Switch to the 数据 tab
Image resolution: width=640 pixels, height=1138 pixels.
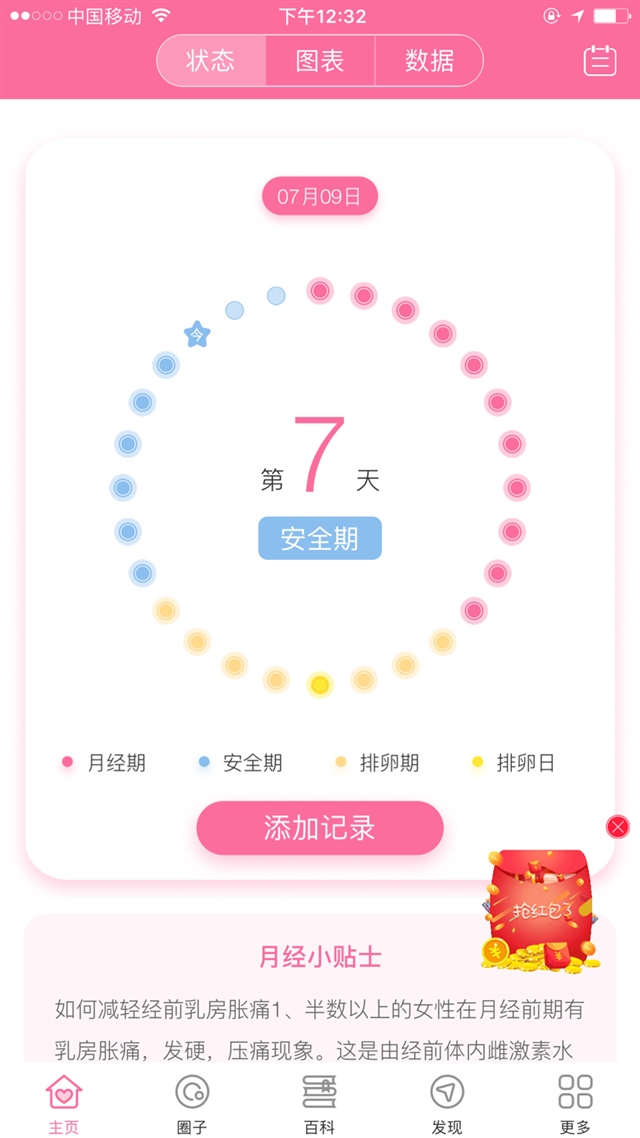click(429, 61)
